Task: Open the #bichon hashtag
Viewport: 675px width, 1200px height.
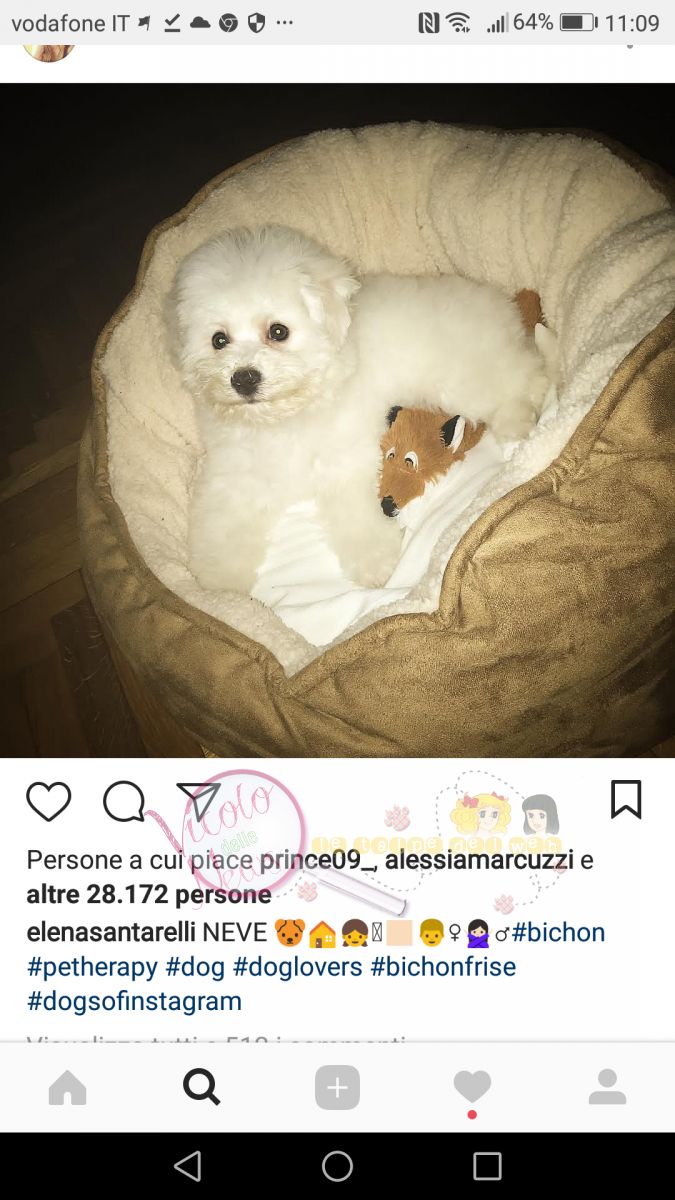Action: pyautogui.click(x=558, y=933)
